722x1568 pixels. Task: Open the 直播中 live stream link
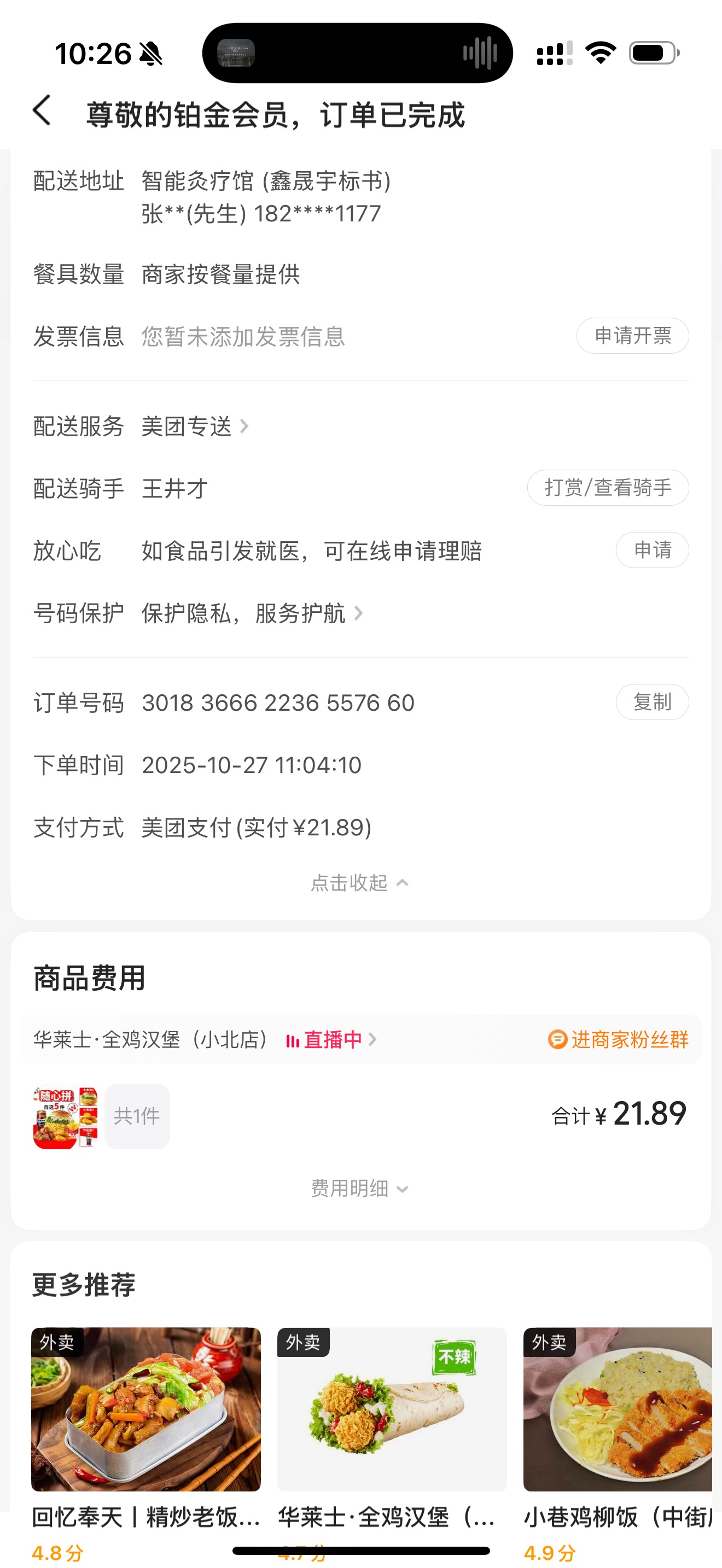coord(331,1040)
